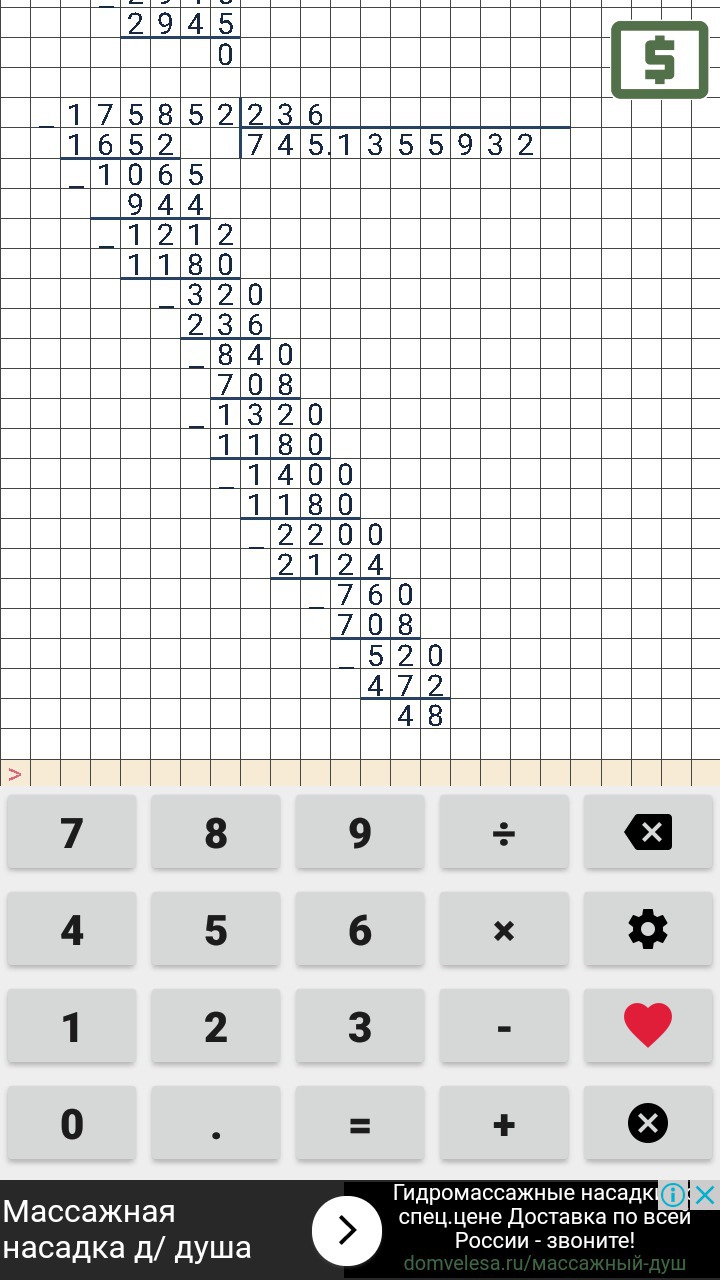Screen dimensions: 720x1280
Task: Tap the 8 key
Action: pyautogui.click(x=216, y=832)
